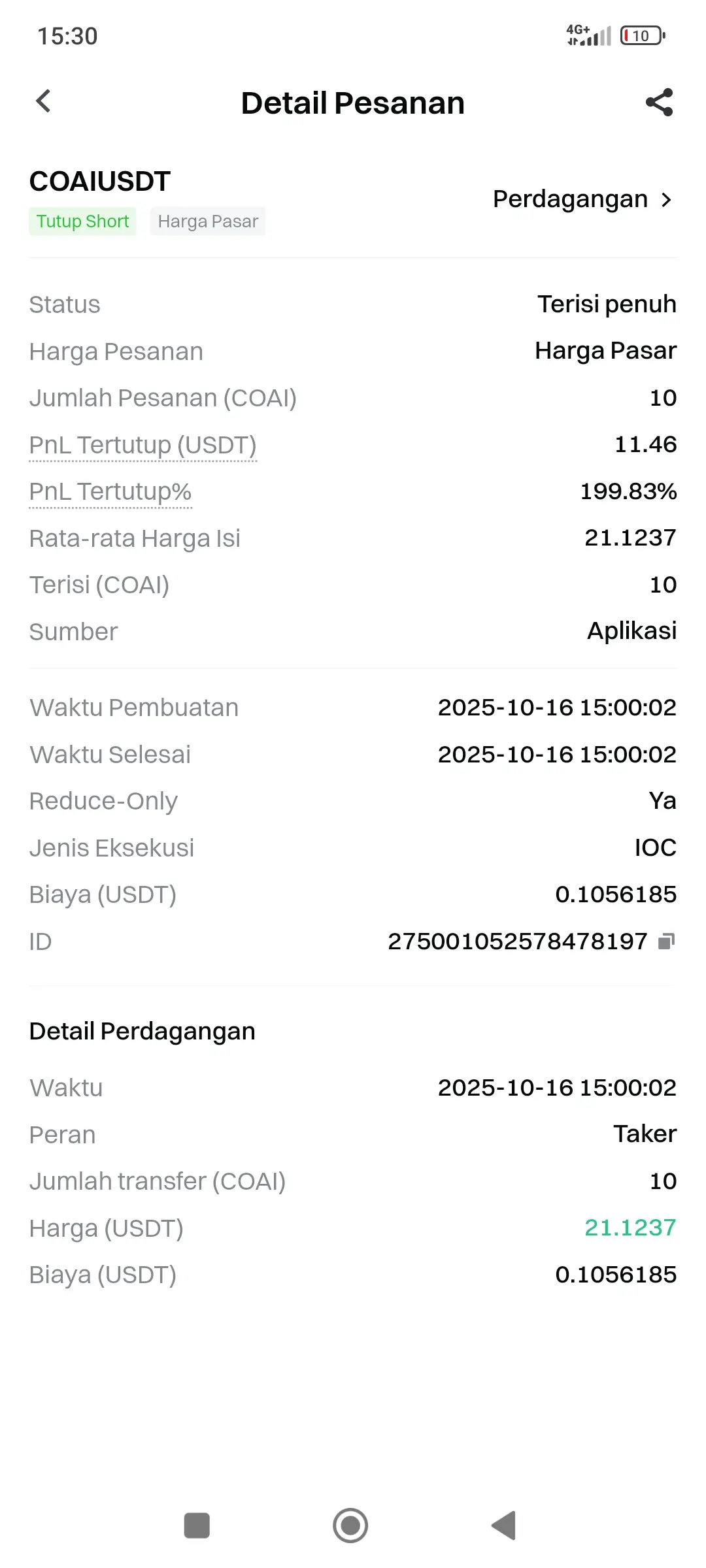Show PnL Tertutup% explanation
706x1568 pixels.
tap(110, 492)
